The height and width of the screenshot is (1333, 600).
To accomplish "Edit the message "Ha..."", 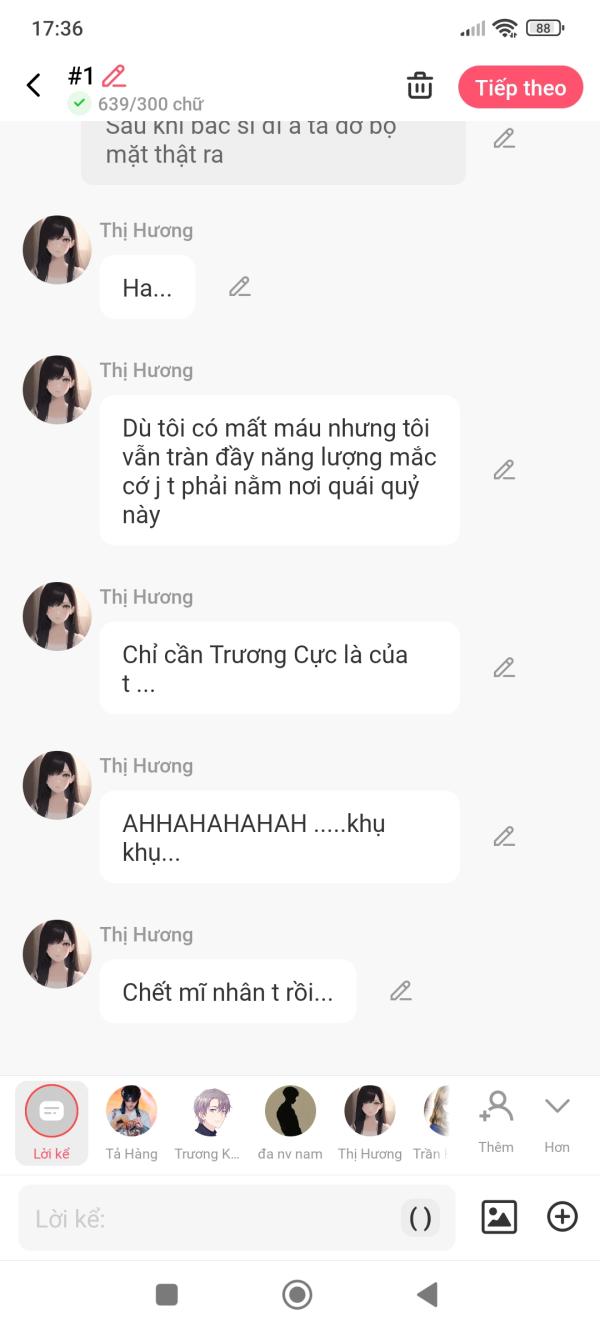I will [239, 287].
